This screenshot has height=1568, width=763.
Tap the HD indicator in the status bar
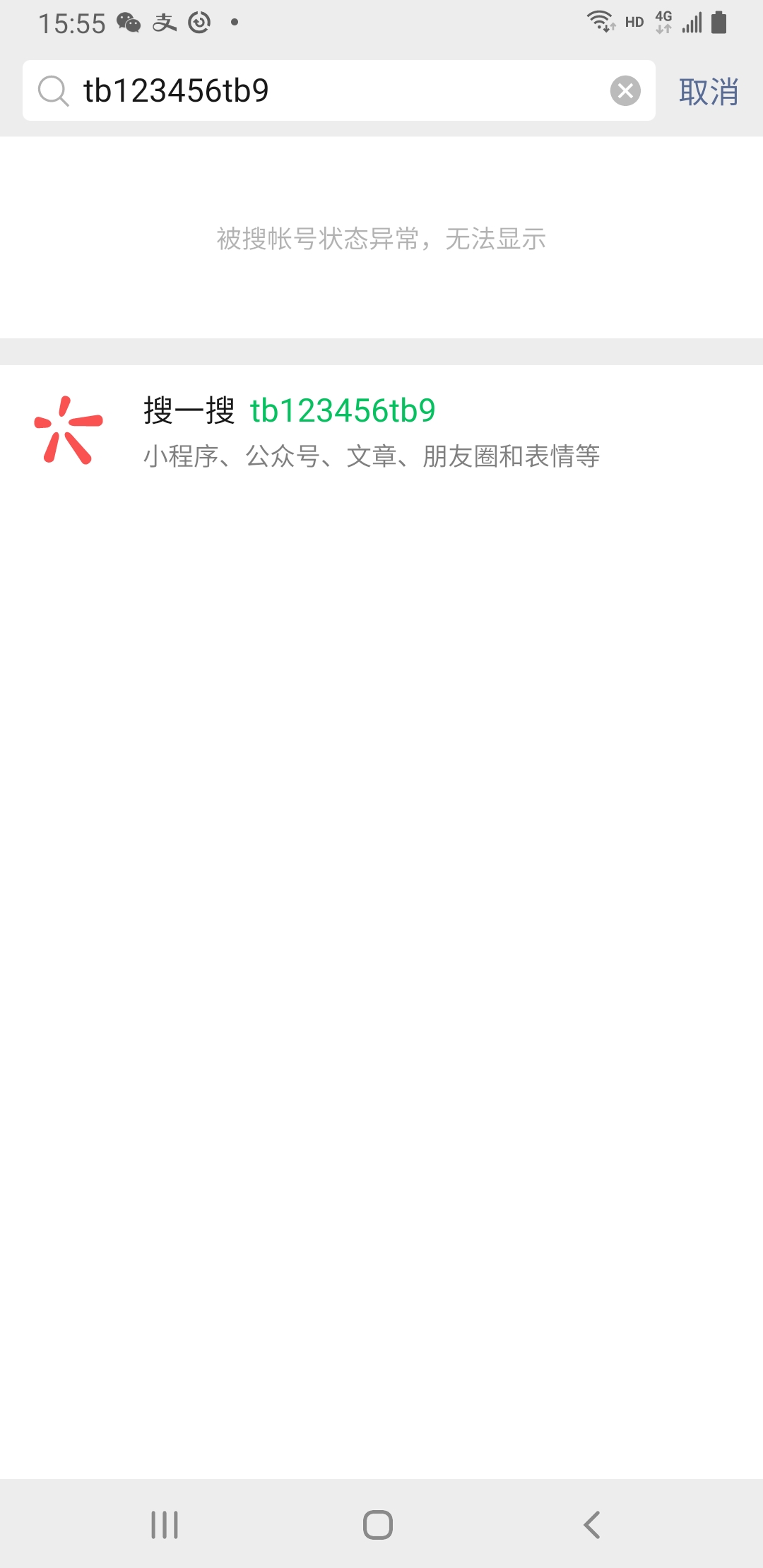[x=632, y=23]
